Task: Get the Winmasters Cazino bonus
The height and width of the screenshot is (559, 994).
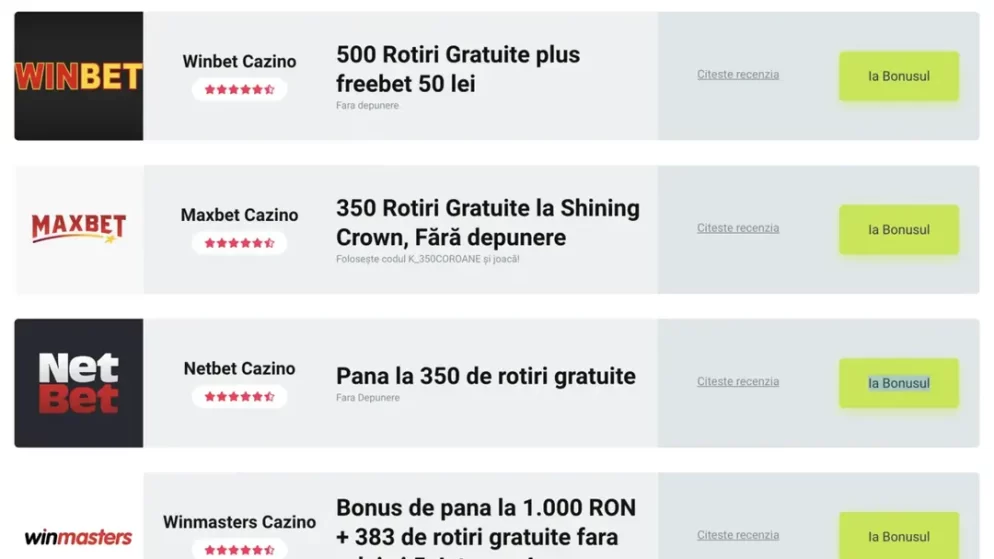Action: (899, 536)
